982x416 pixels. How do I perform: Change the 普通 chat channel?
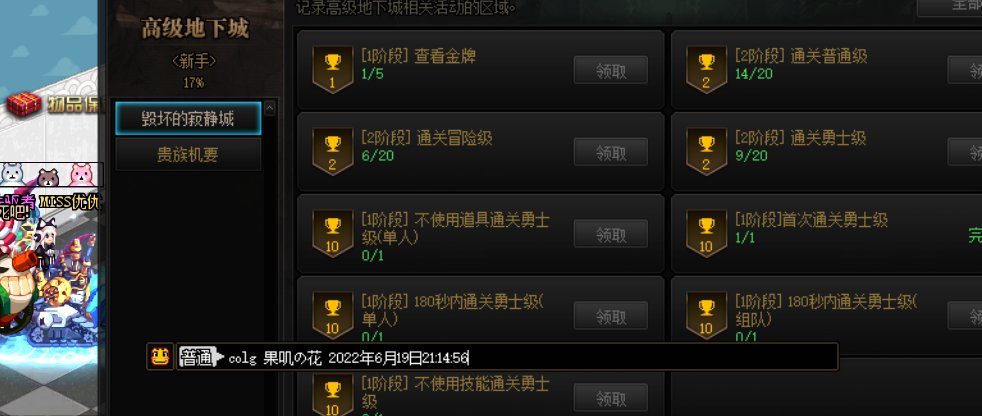tap(198, 357)
